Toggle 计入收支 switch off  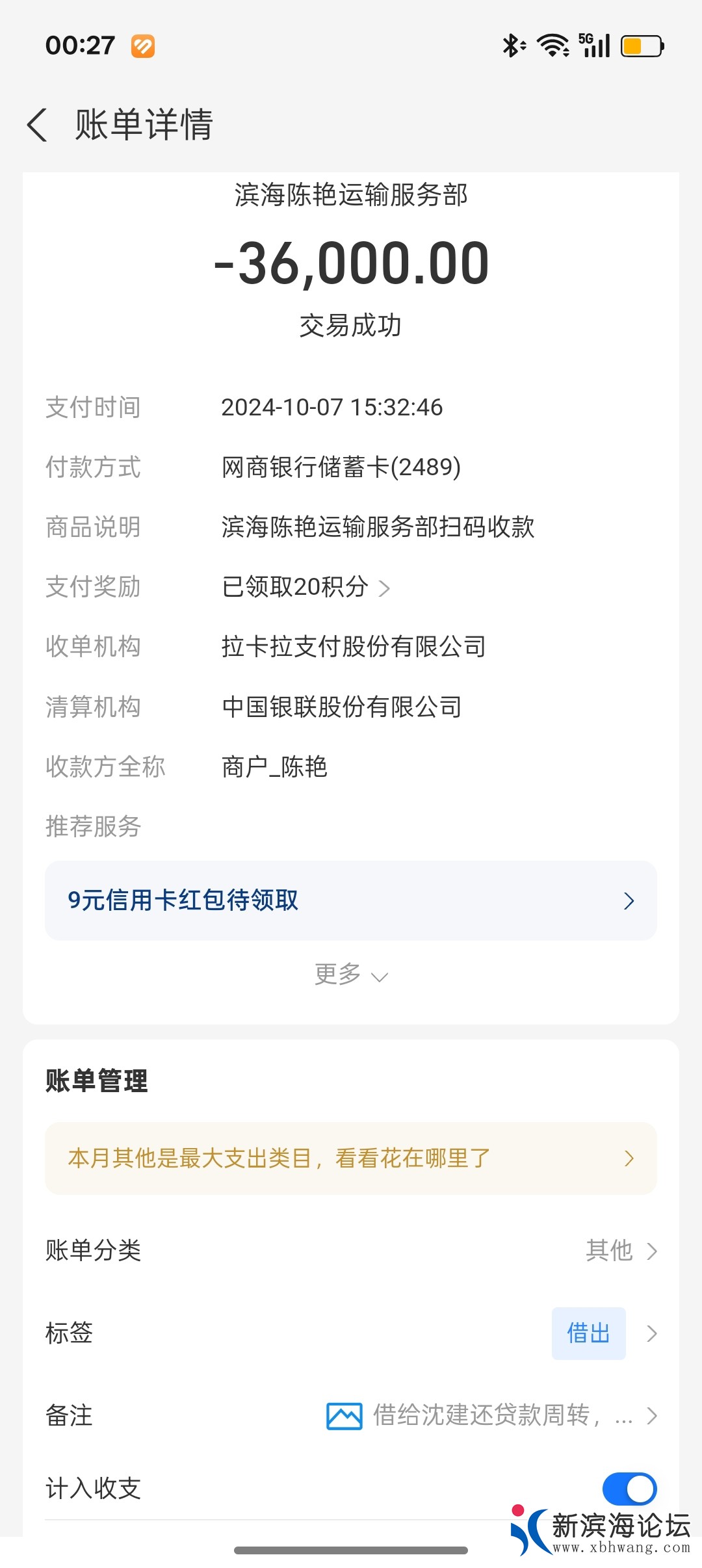629,1489
